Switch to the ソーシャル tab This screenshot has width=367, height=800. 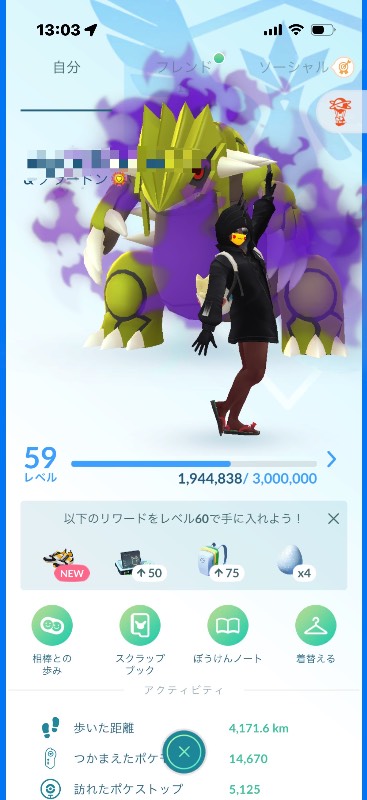pos(293,67)
